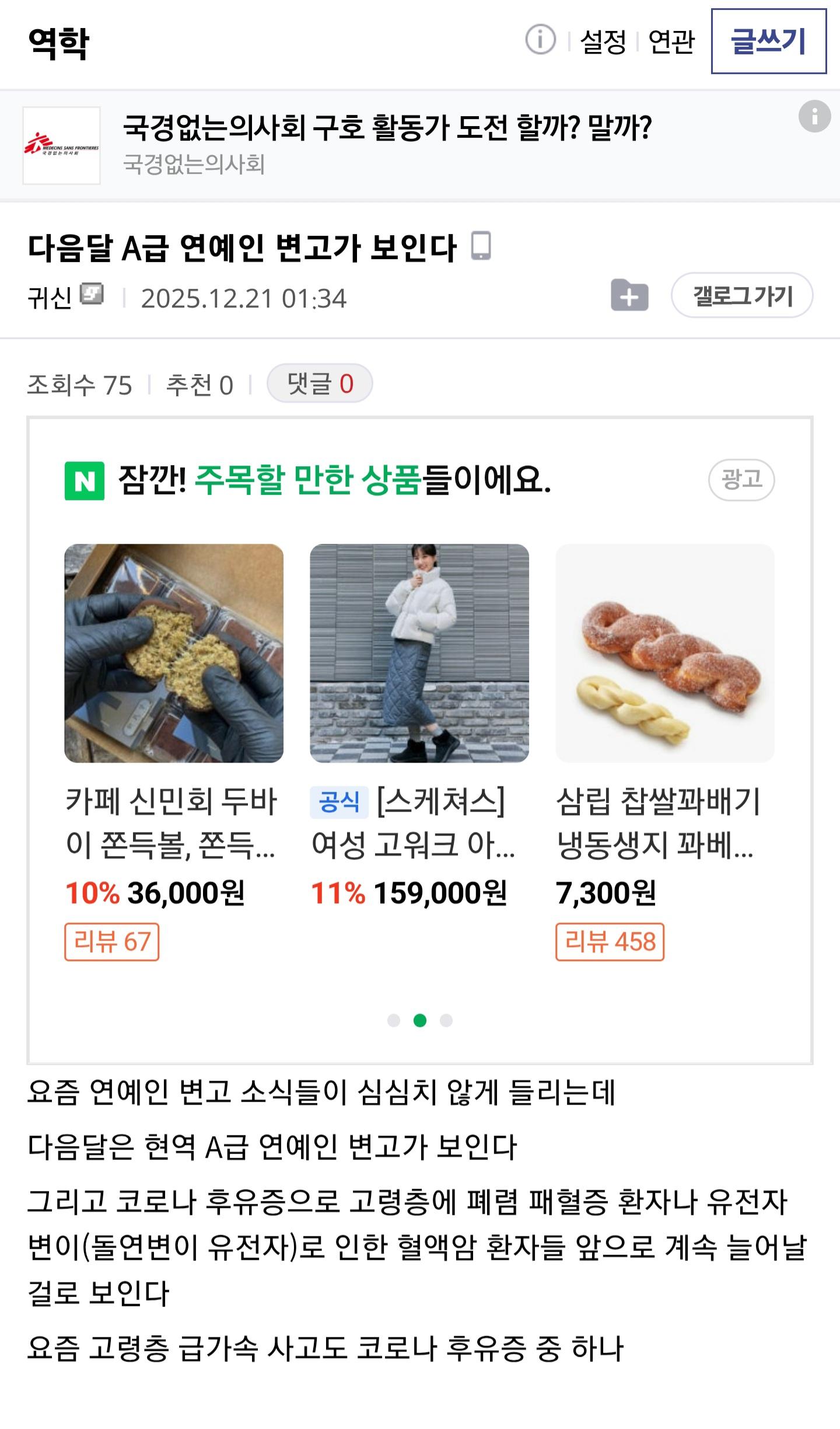The height and width of the screenshot is (1429, 840).
Task: Tap 글쓰기 to write a post
Action: [768, 41]
